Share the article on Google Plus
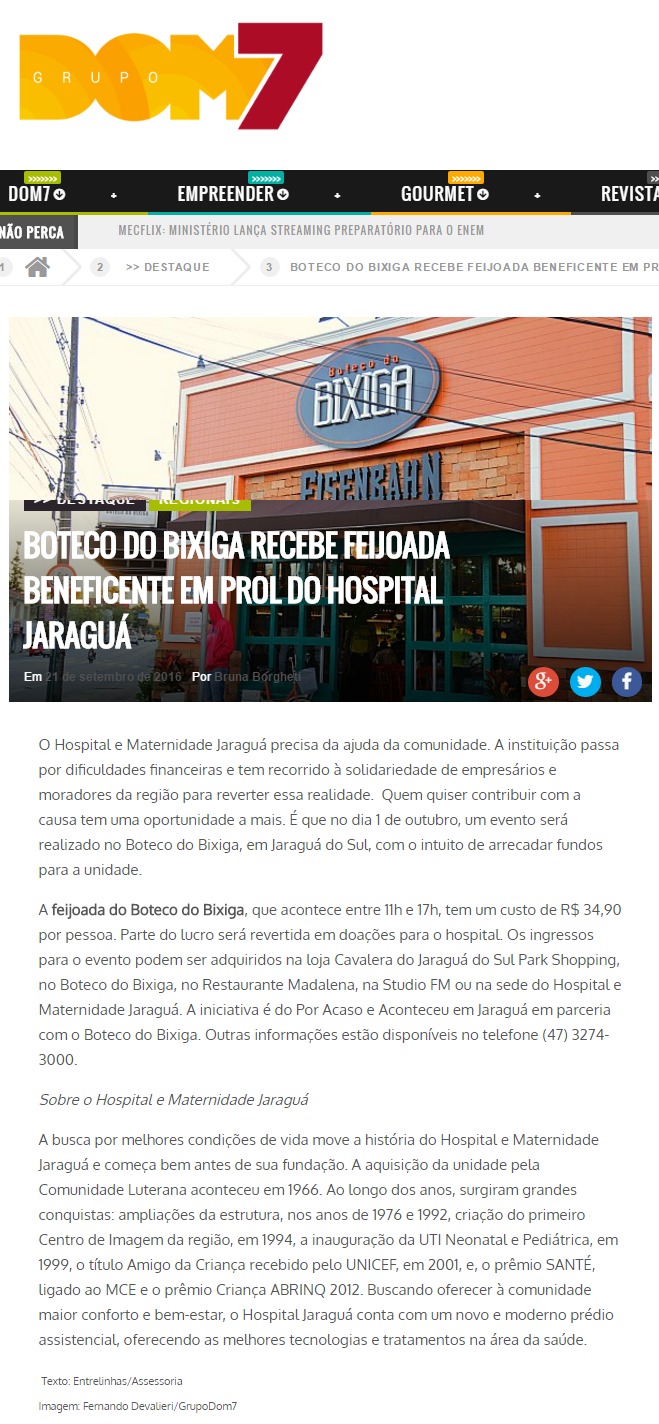The width and height of the screenshot is (659, 1424). click(543, 682)
